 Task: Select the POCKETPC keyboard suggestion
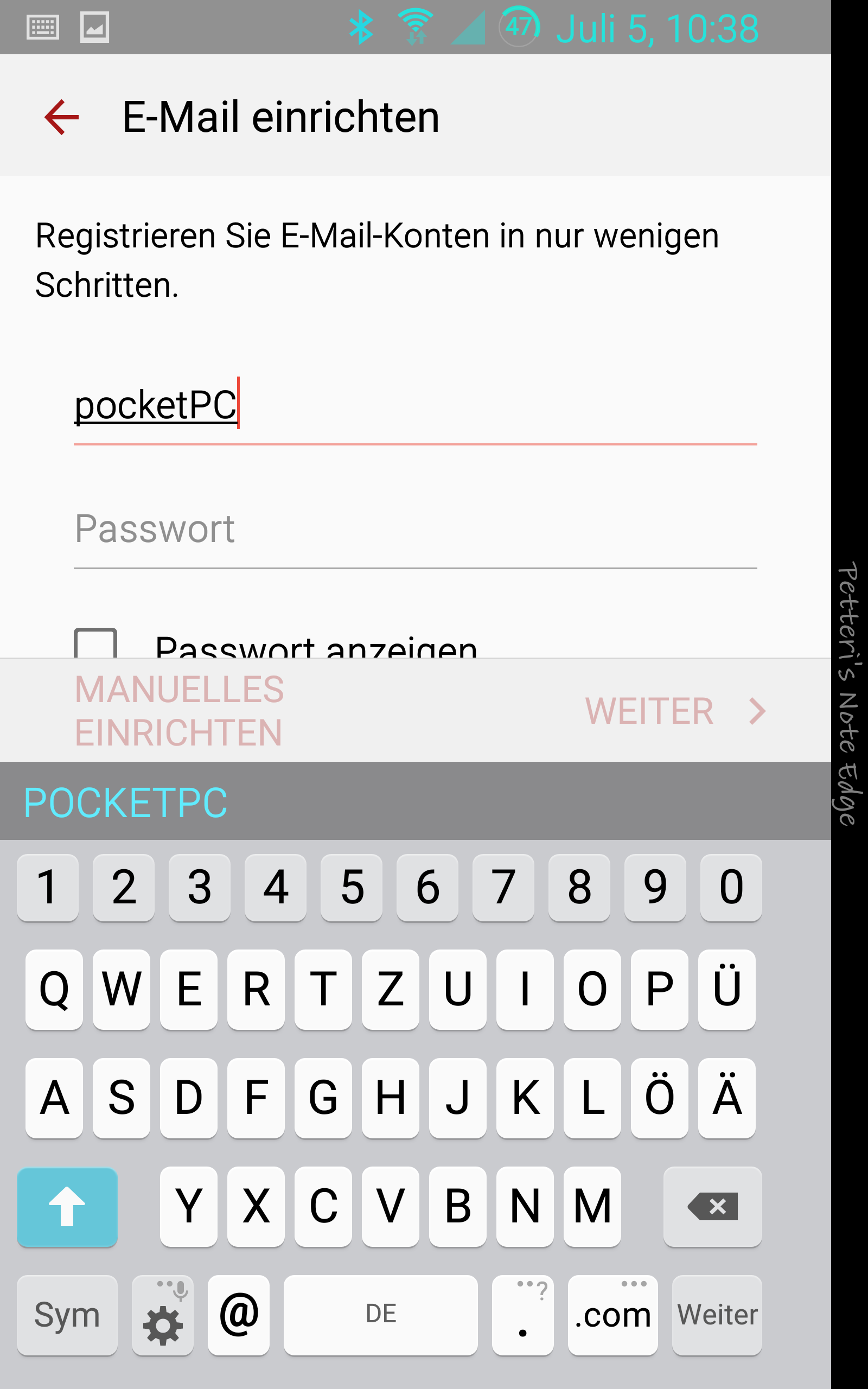[x=125, y=802]
